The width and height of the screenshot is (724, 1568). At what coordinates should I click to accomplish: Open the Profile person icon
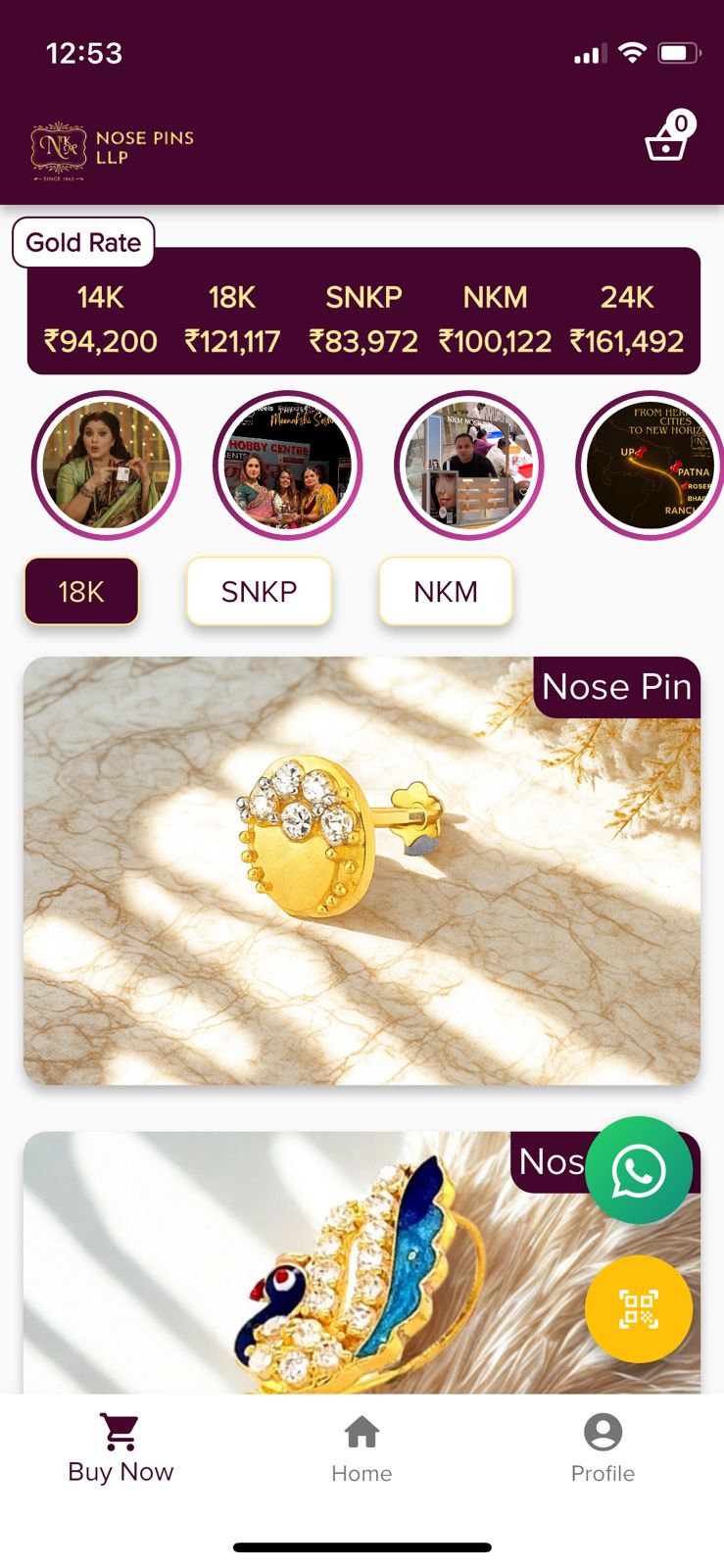click(x=603, y=1434)
